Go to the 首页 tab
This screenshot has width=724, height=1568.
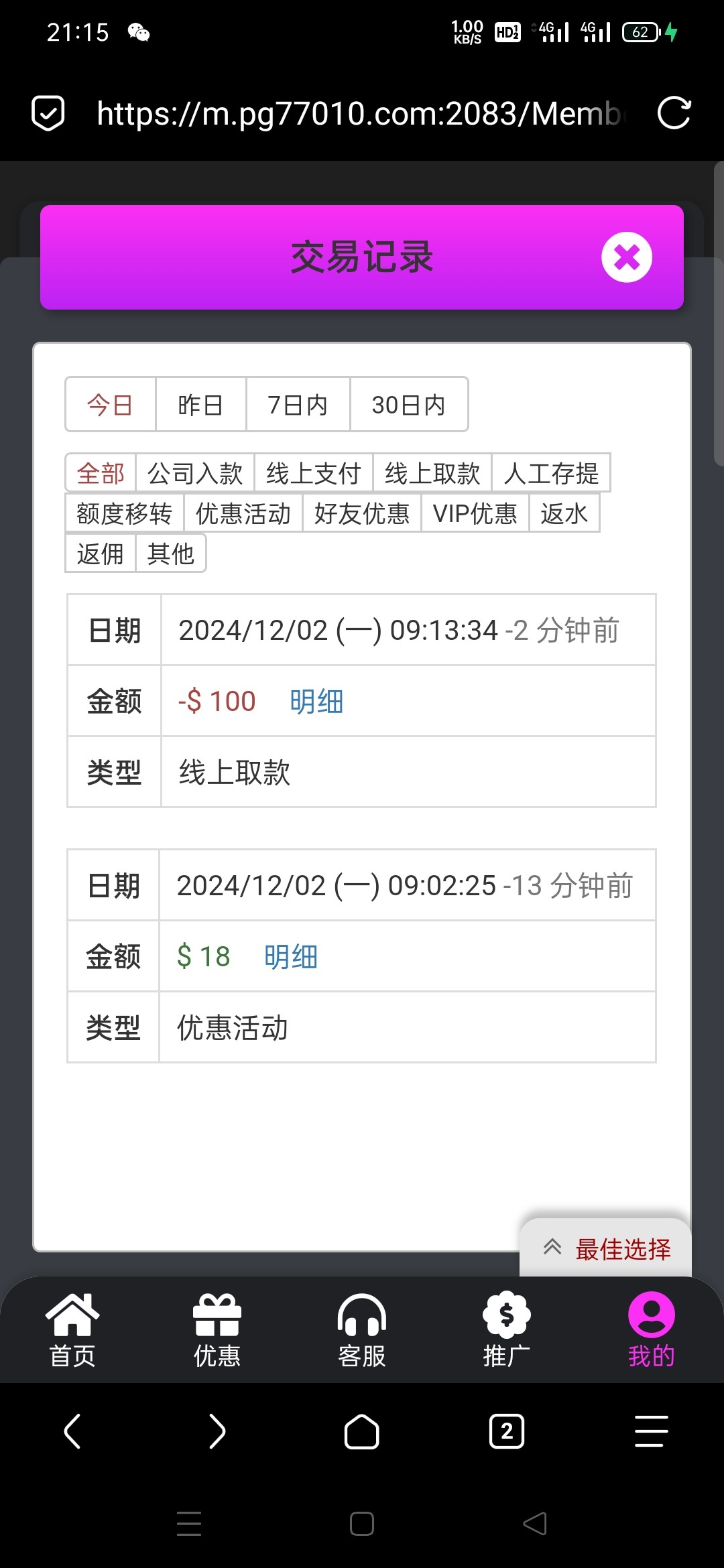pyautogui.click(x=72, y=1330)
